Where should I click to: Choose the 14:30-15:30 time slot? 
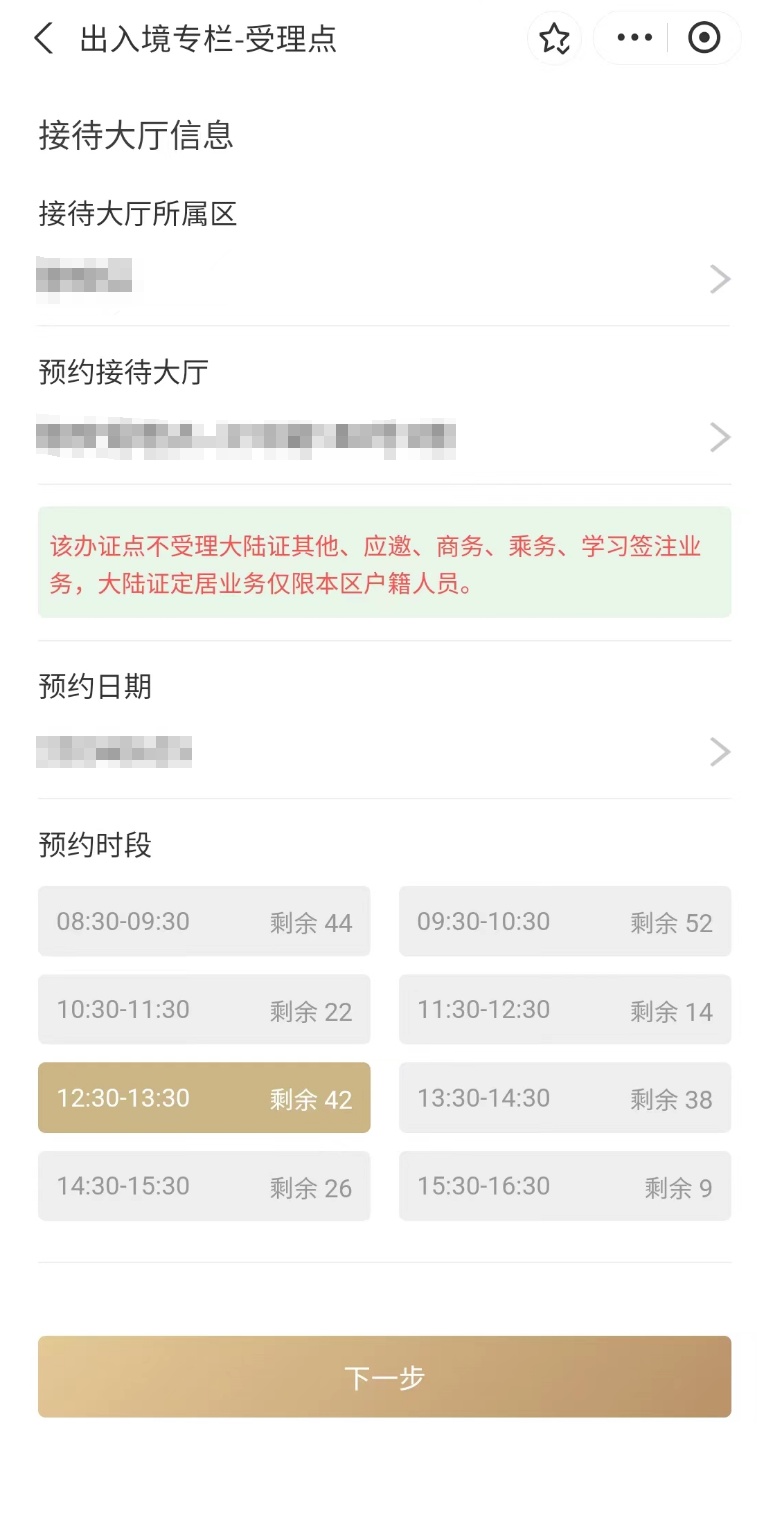pos(204,1186)
